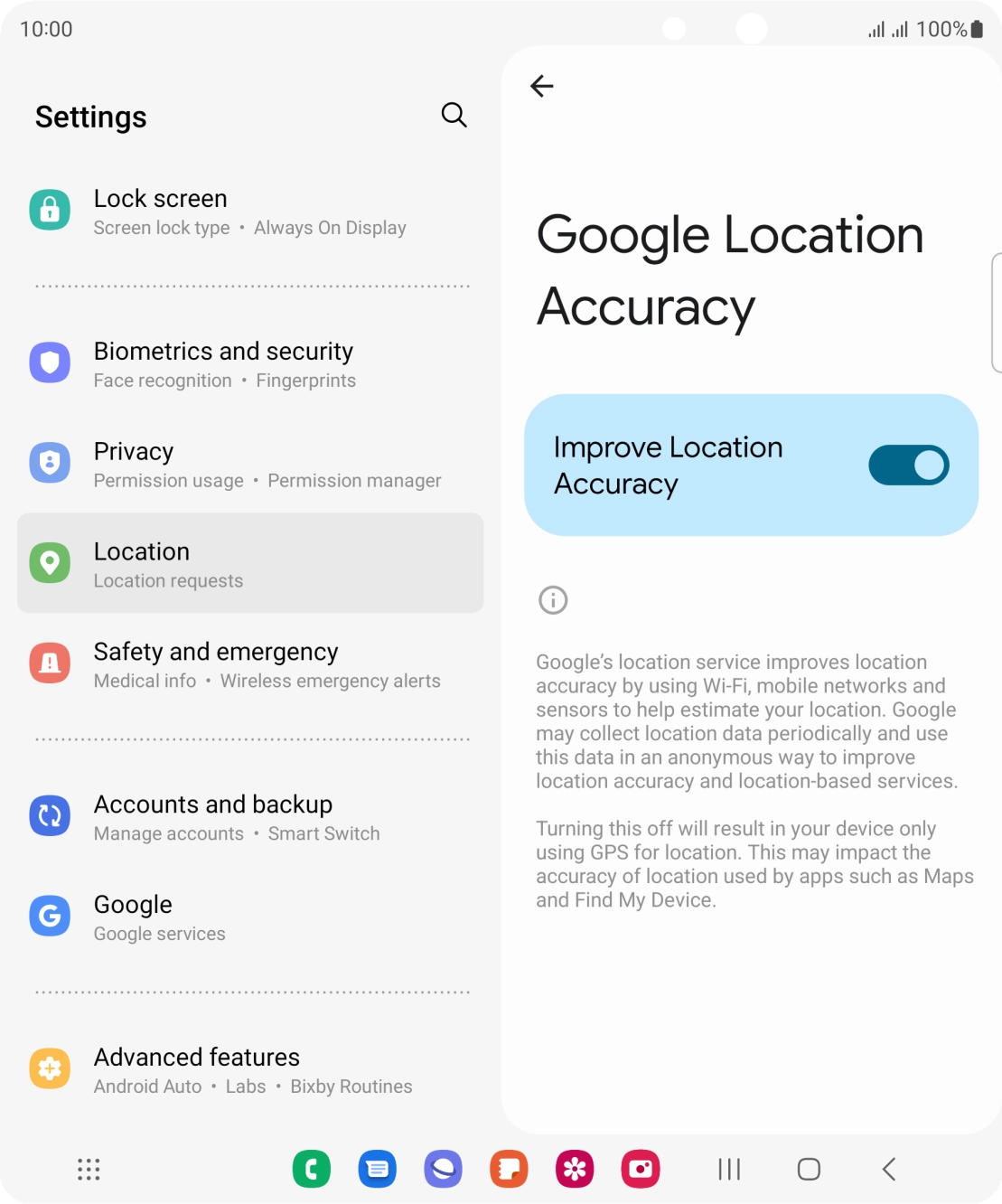1002x1204 pixels.
Task: Go back using the back arrow
Action: [x=543, y=86]
